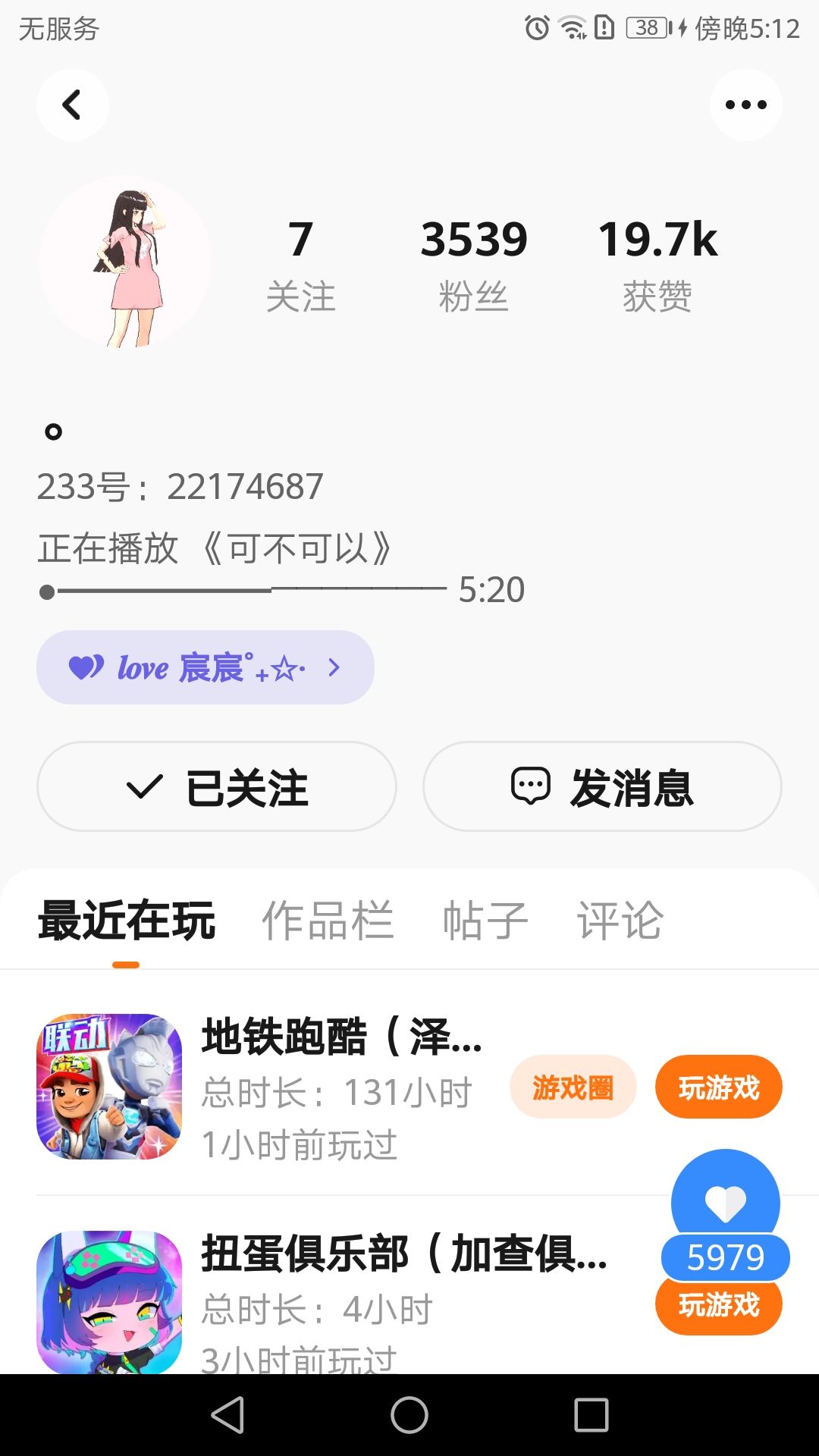Go back using the top-left arrow
Image resolution: width=819 pixels, height=1456 pixels.
coord(72,105)
